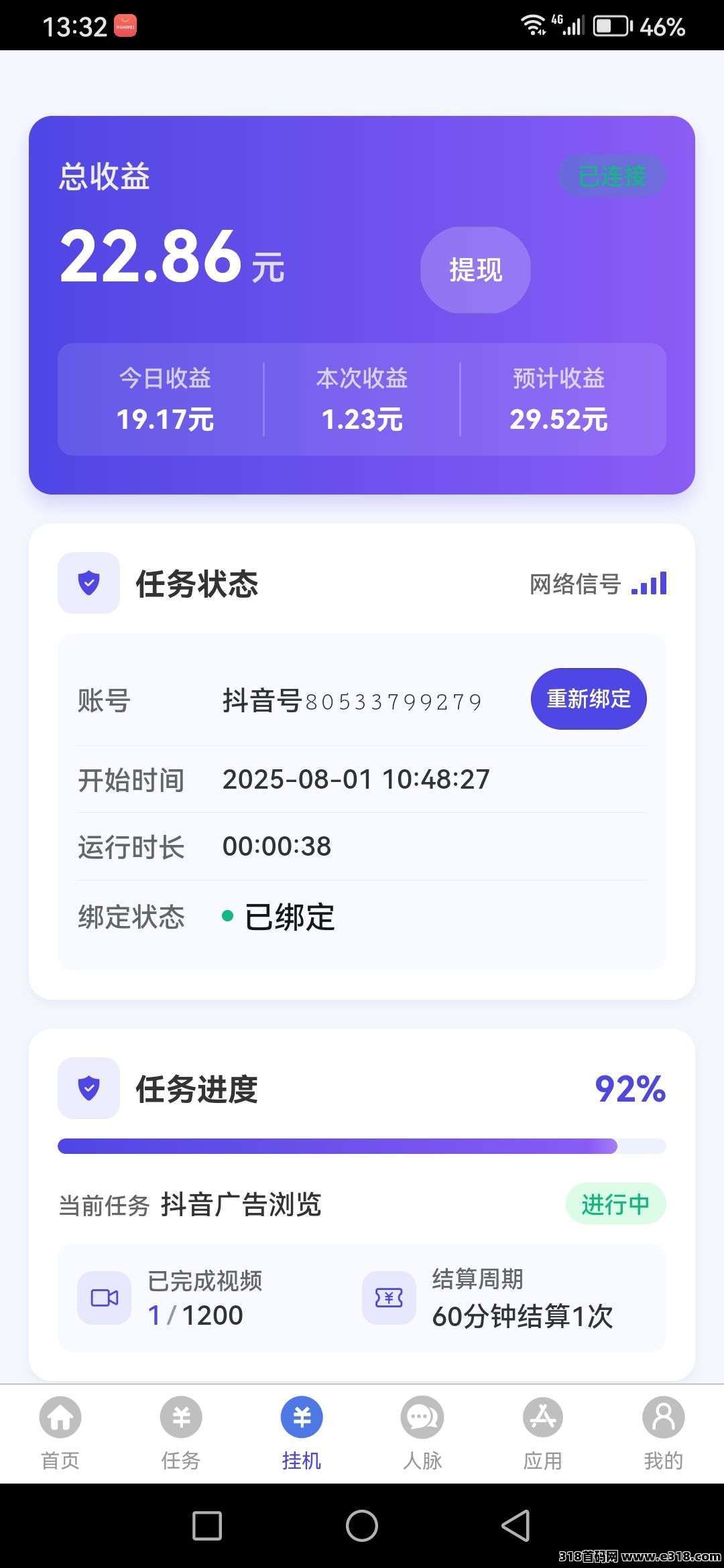This screenshot has width=724, height=1568.
Task: Tap the 已连接 connected badge
Action: [612, 176]
